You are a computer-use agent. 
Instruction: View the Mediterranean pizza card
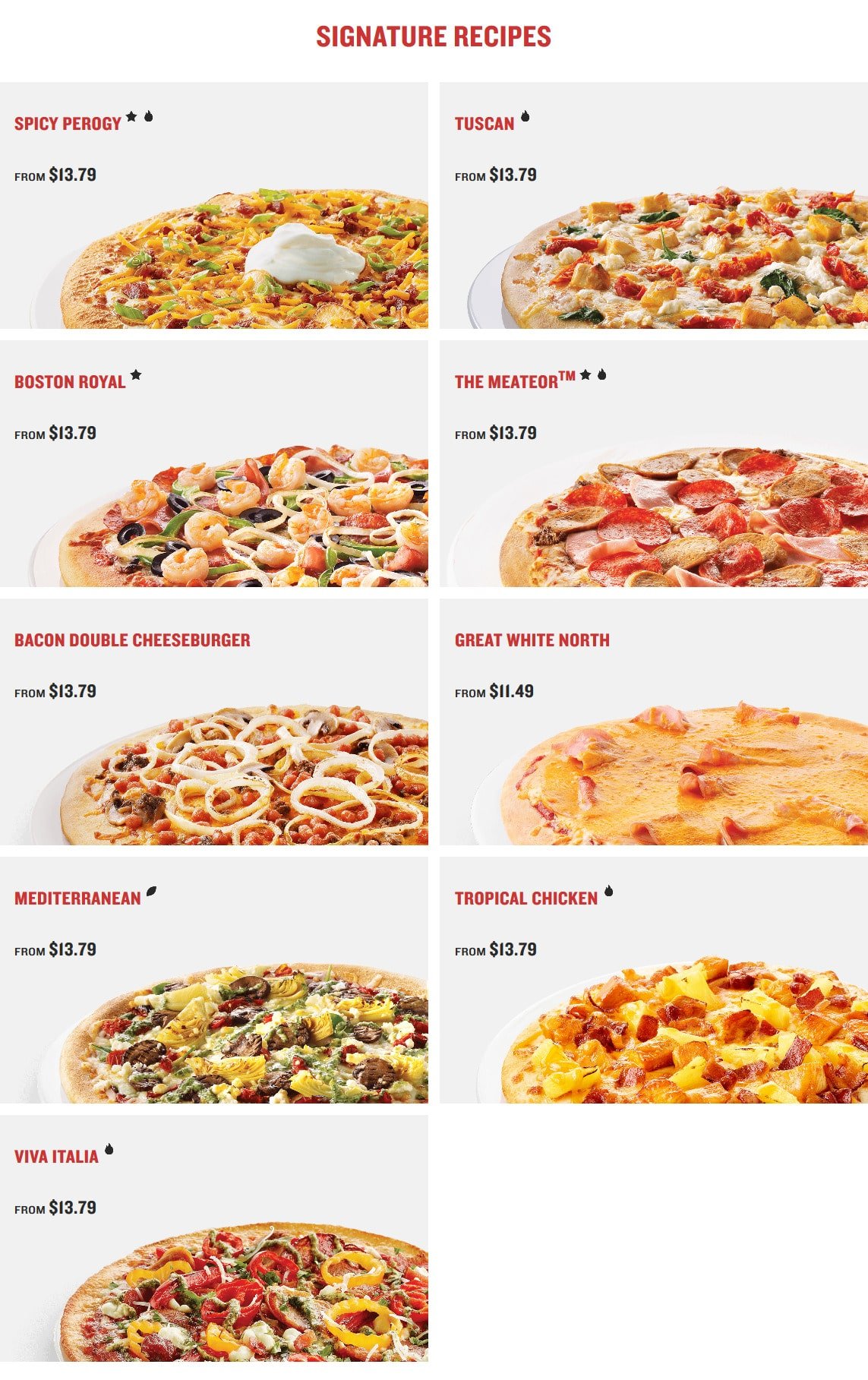tap(213, 981)
